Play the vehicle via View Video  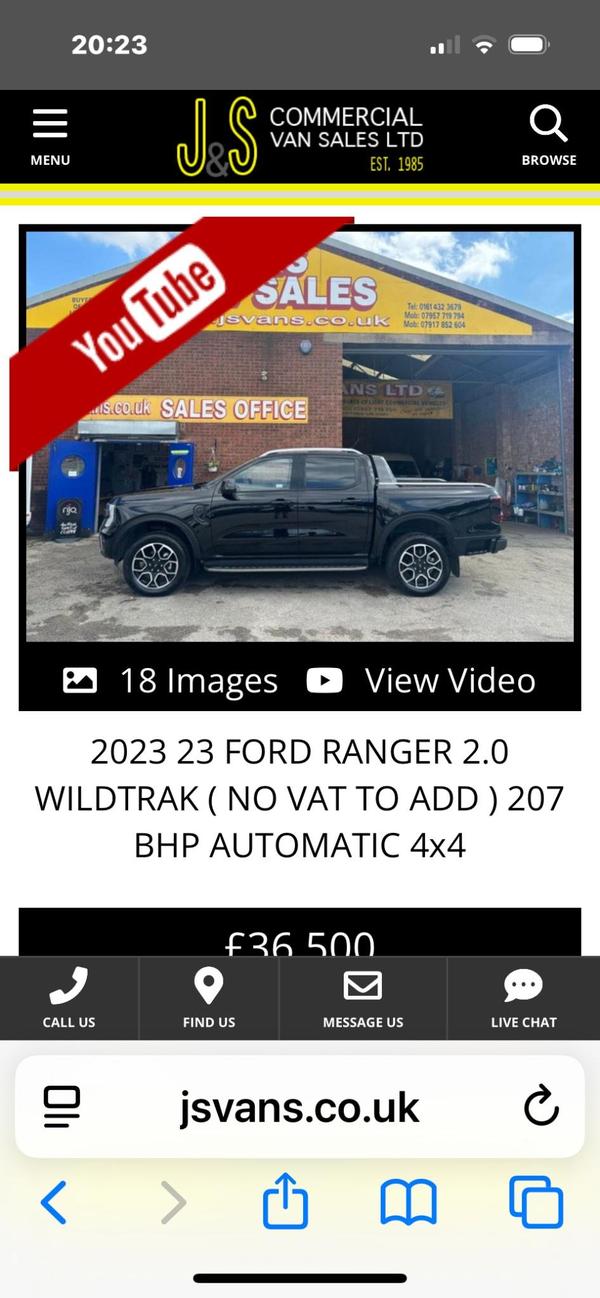click(421, 681)
